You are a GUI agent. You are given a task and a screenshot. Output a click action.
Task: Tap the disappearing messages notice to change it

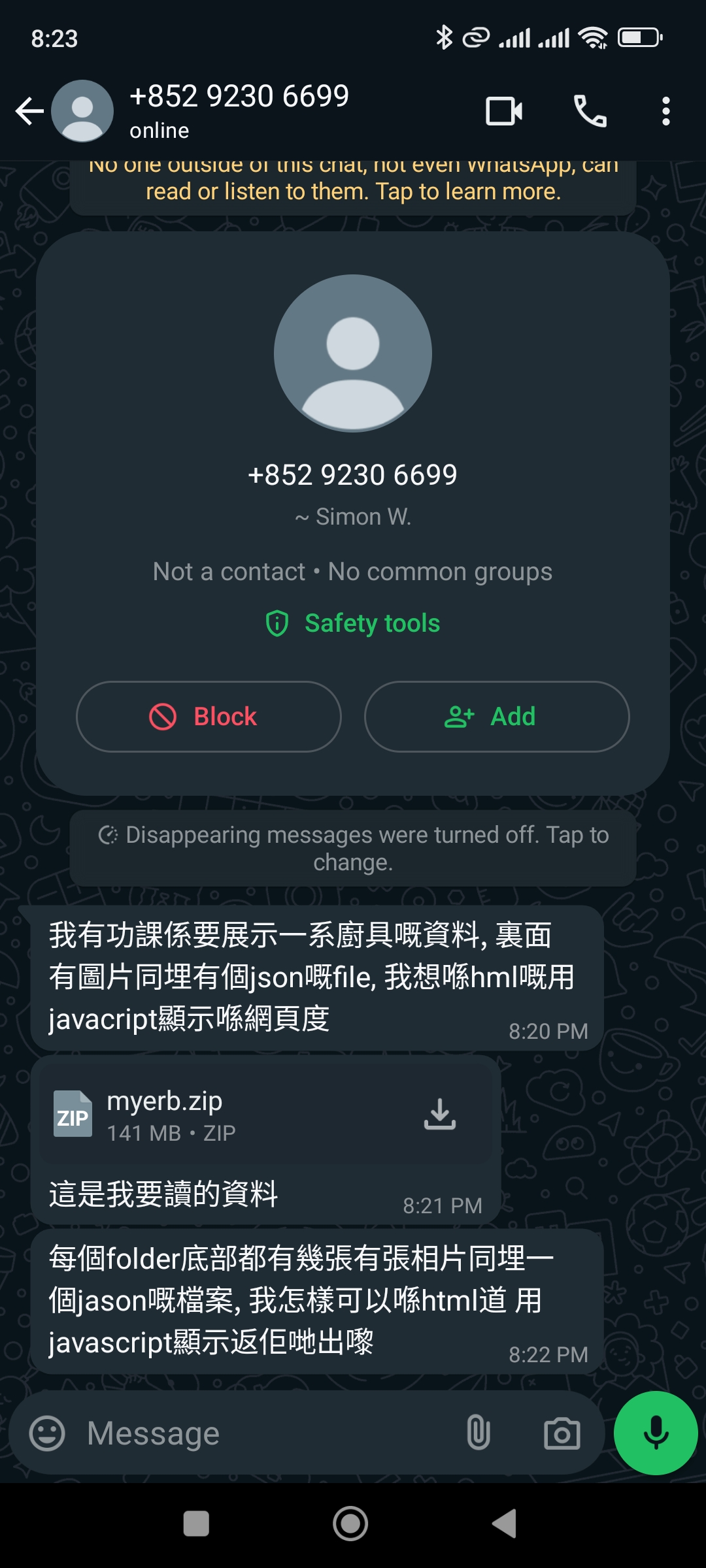pyautogui.click(x=353, y=848)
